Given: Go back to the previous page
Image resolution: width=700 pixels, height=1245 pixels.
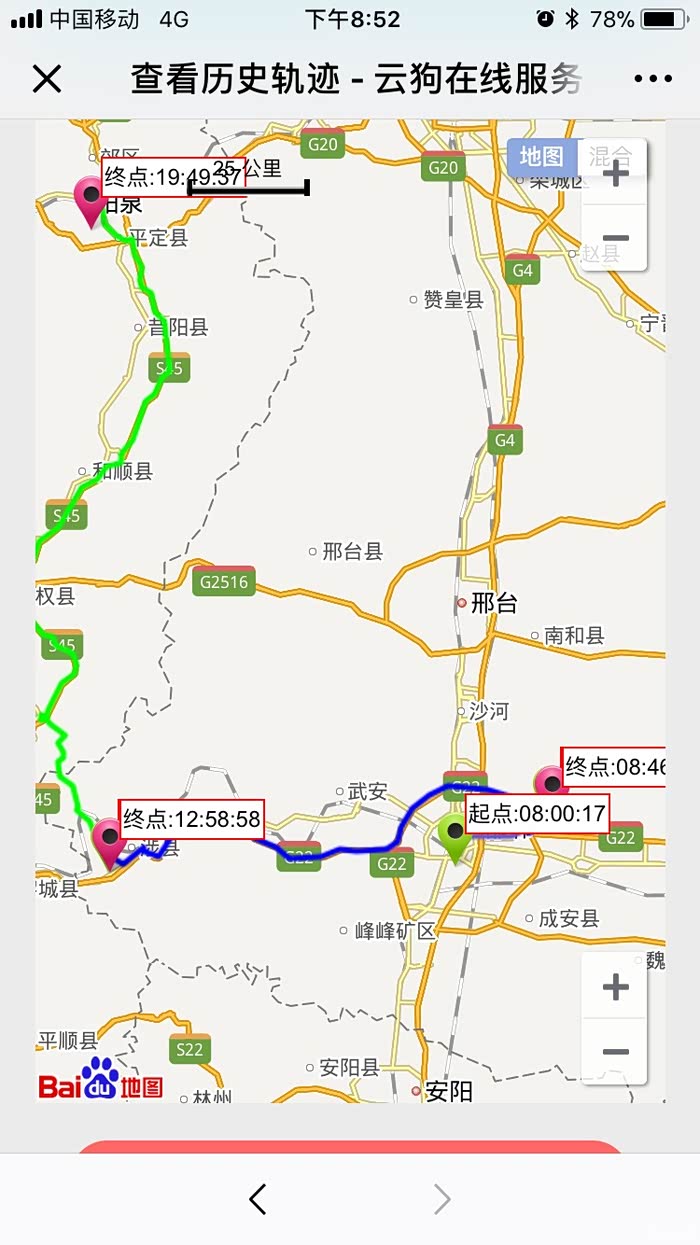Looking at the screenshot, I should click(x=258, y=1199).
